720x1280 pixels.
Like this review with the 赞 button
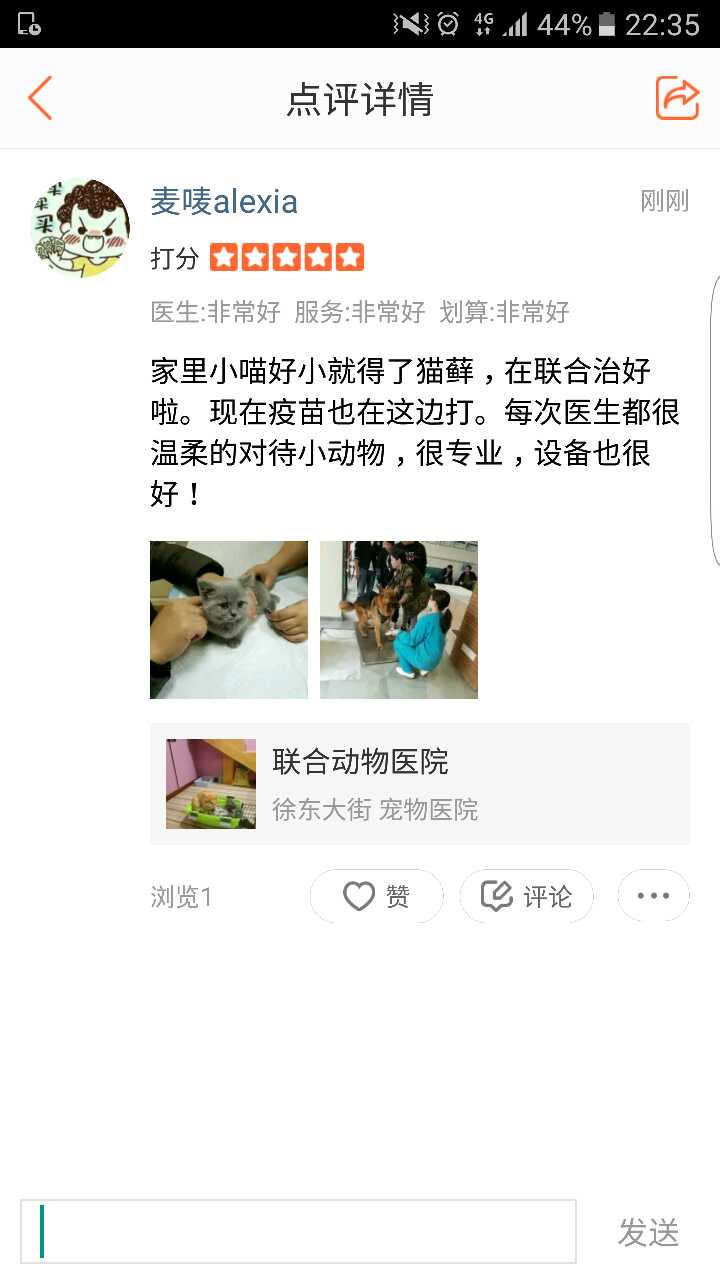tap(376, 896)
